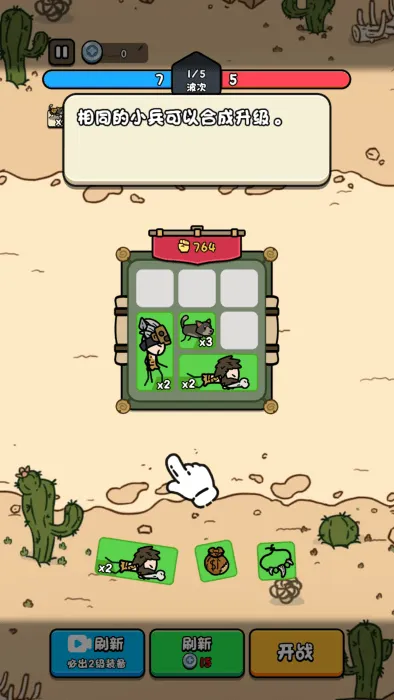Select the caveman x2 card in shop
Image resolution: width=394 pixels, height=700 pixels.
point(137,561)
